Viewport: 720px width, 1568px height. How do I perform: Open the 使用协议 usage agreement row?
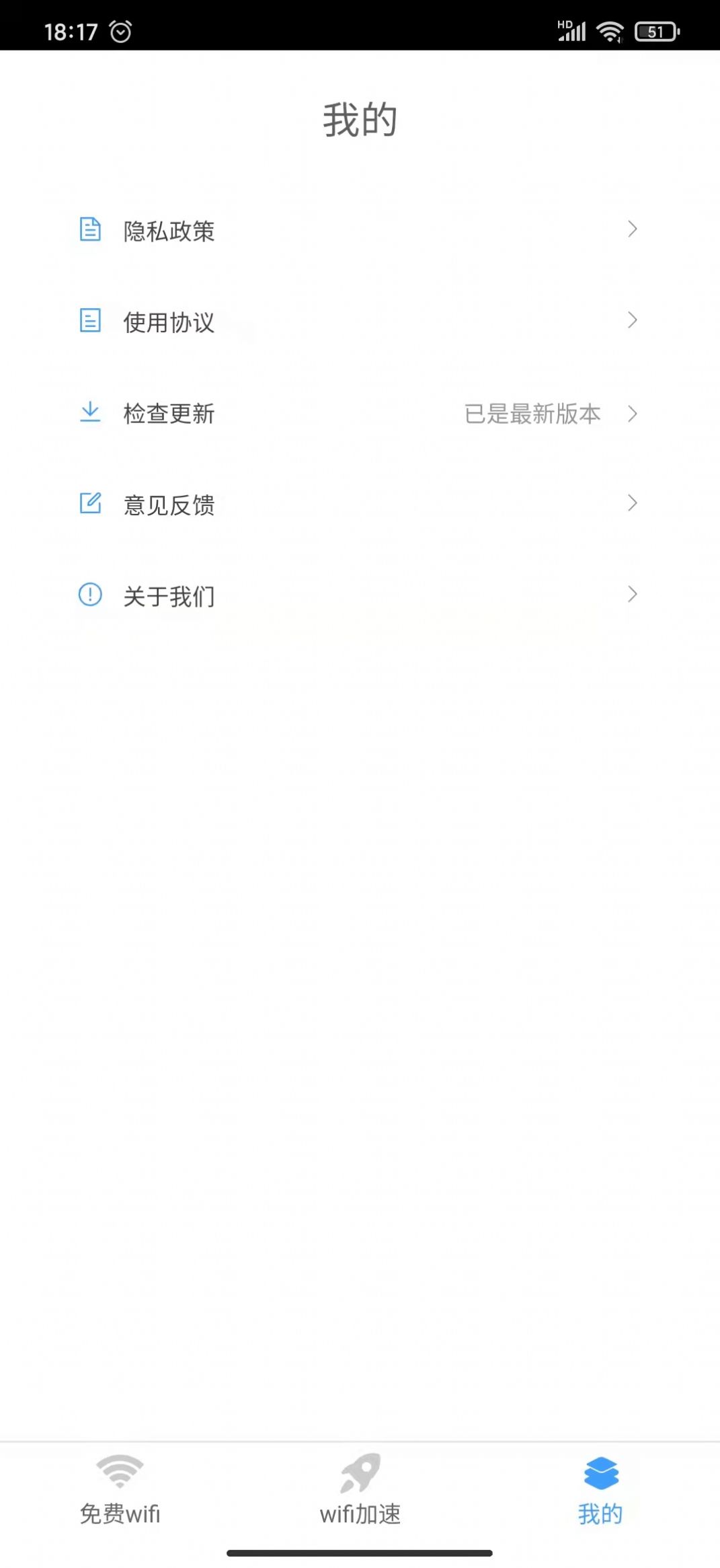click(360, 322)
